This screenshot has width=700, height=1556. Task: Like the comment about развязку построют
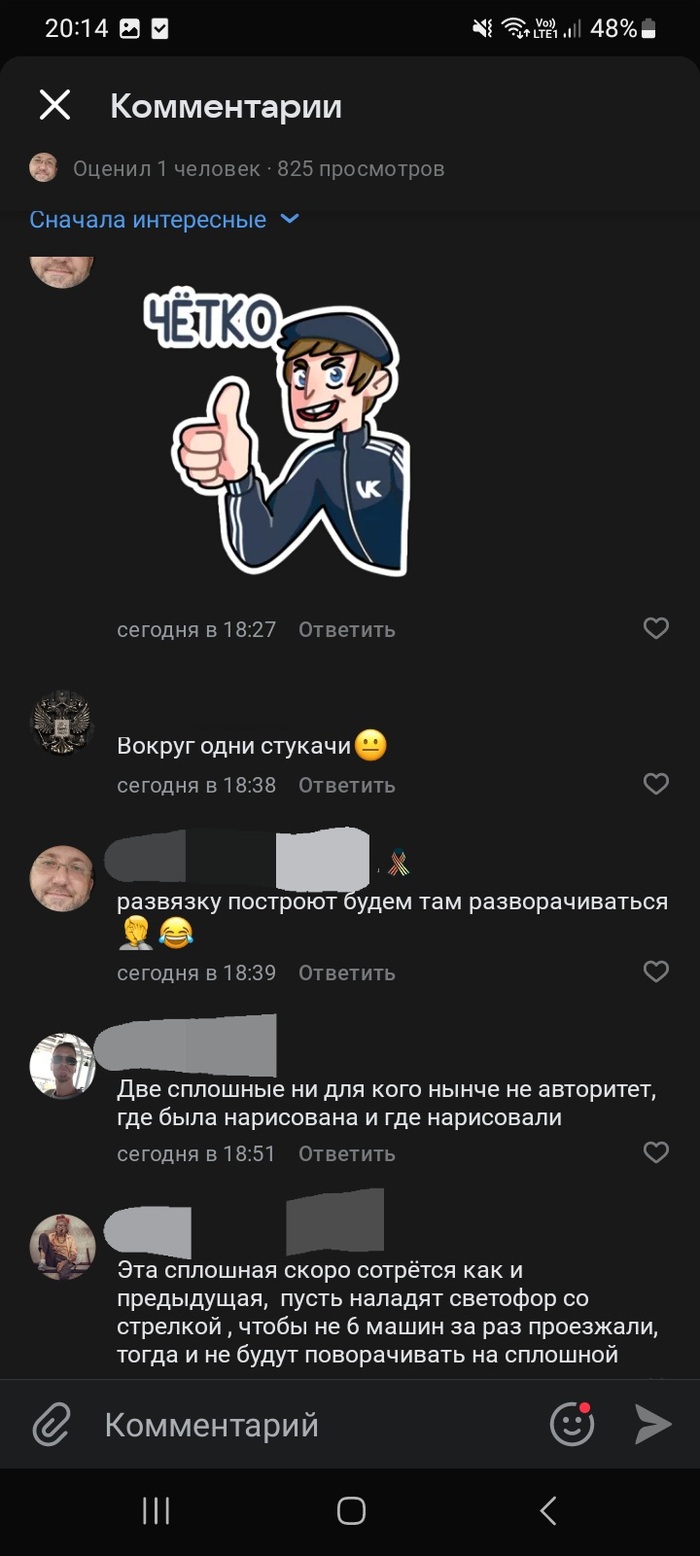coord(655,971)
